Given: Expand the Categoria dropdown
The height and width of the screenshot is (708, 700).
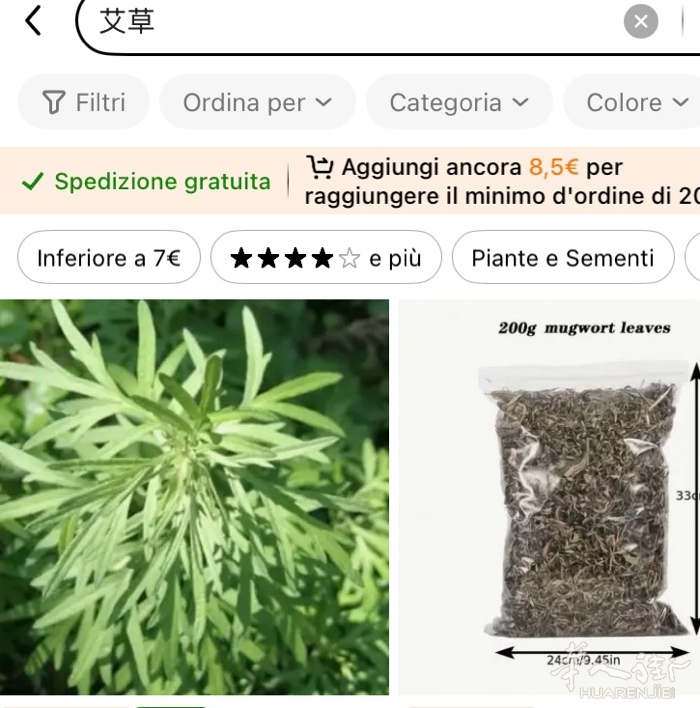Looking at the screenshot, I should (x=459, y=102).
